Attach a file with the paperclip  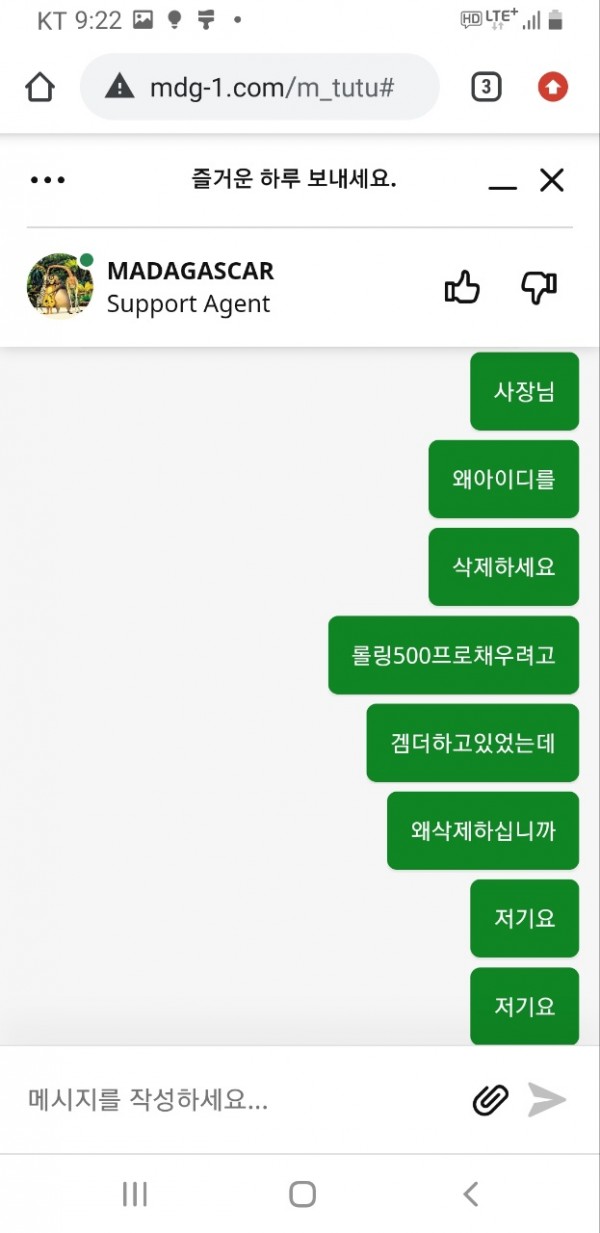(490, 1100)
